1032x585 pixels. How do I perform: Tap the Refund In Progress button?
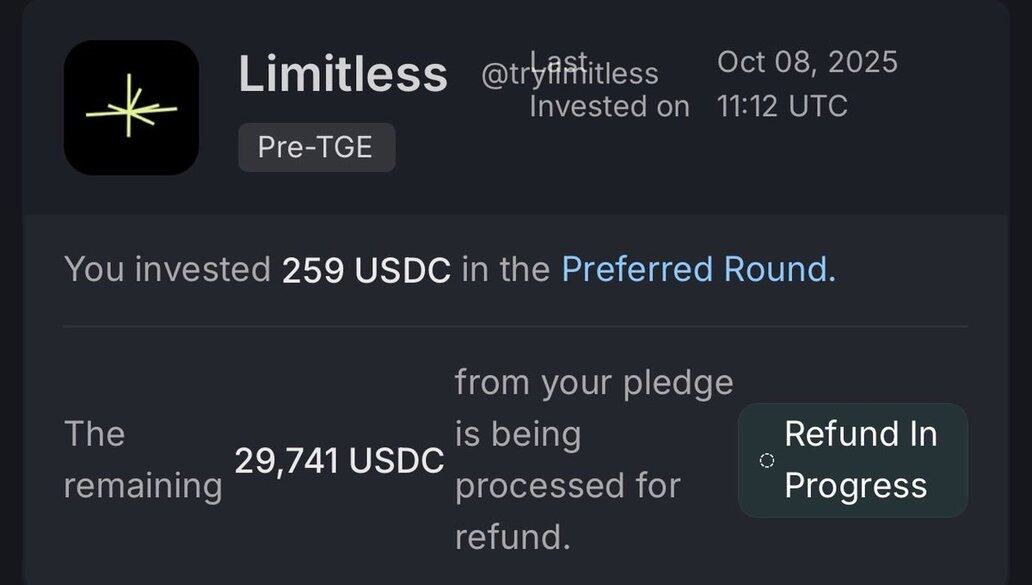click(x=853, y=460)
